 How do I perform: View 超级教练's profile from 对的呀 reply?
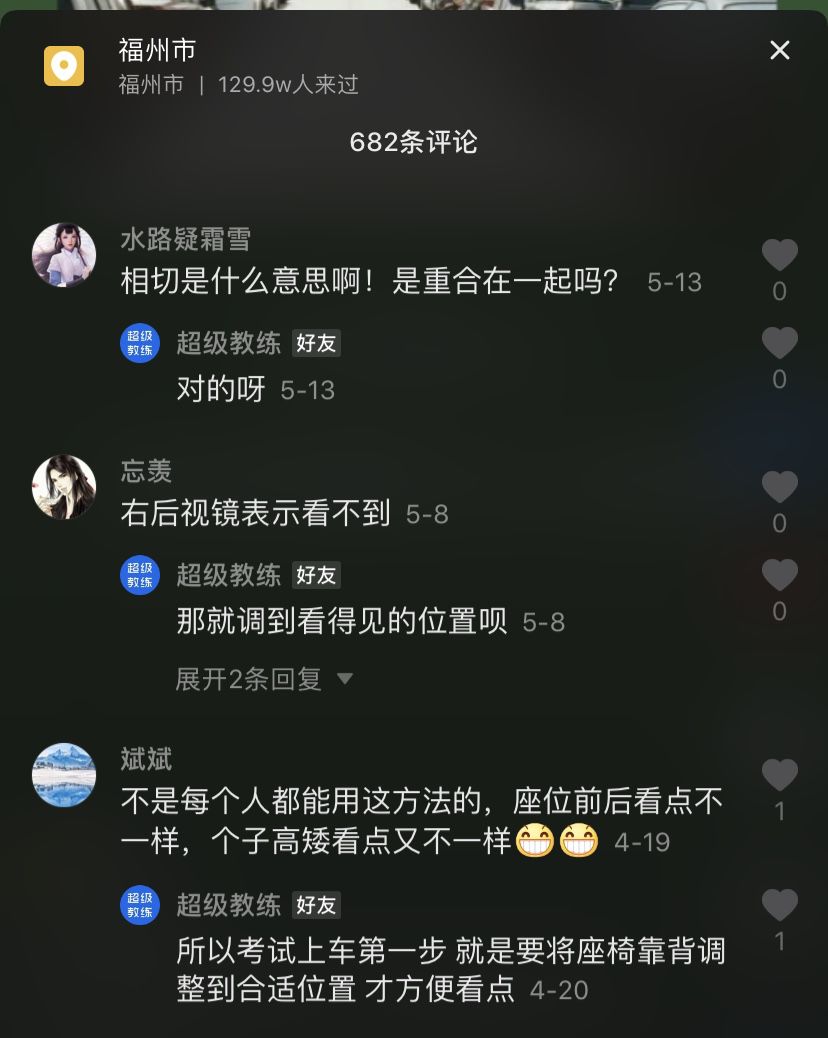140,343
